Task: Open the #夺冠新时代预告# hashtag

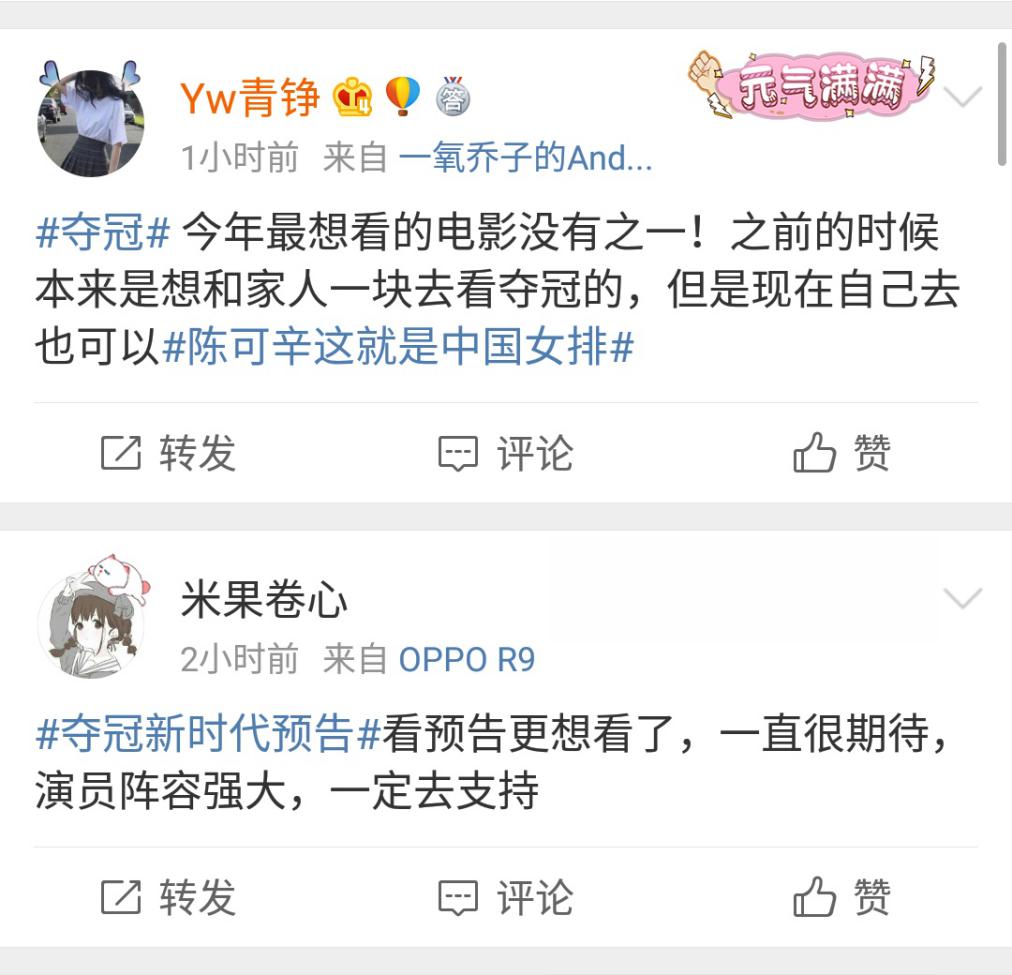Action: tap(208, 735)
